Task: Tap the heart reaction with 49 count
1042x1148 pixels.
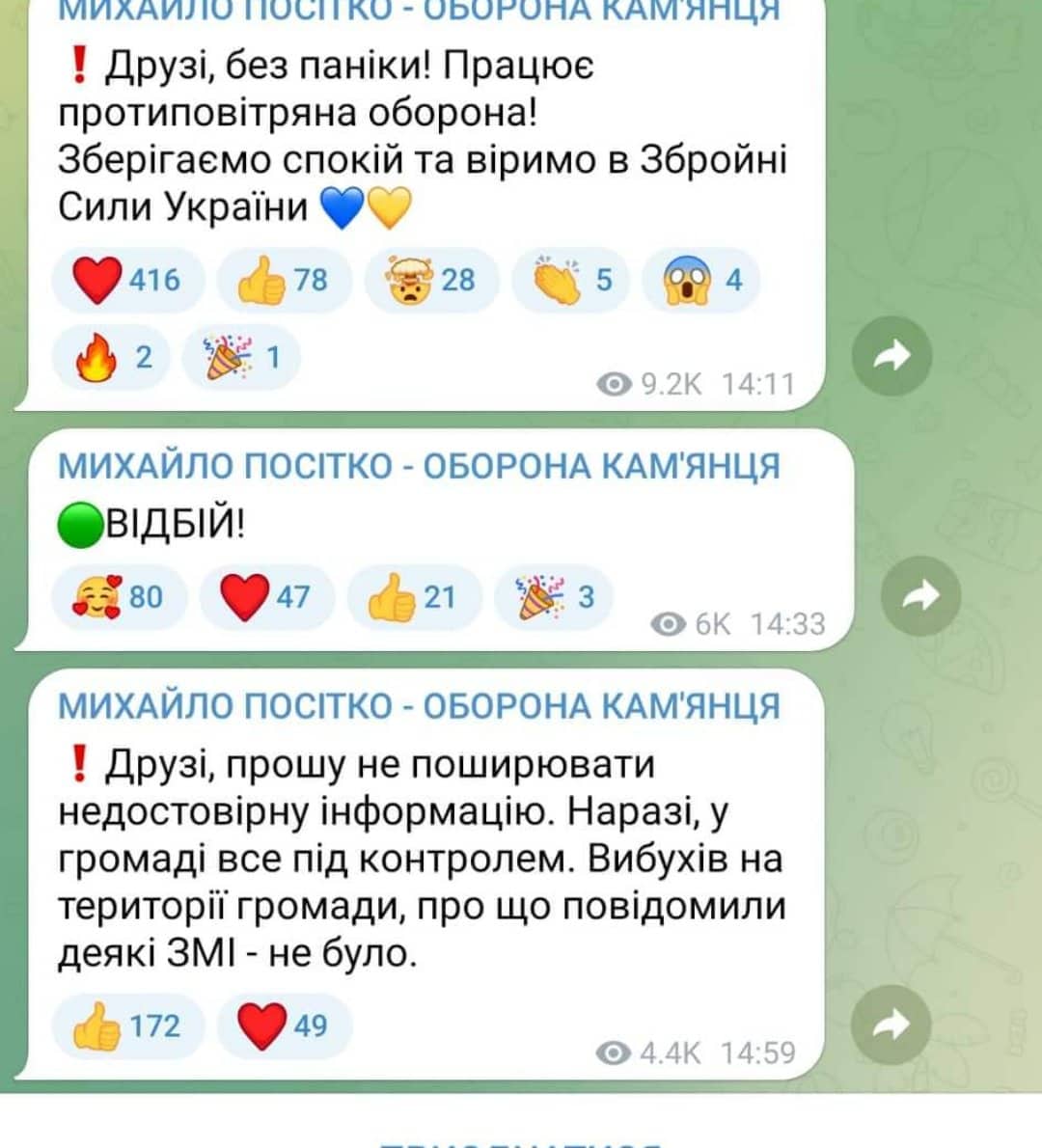Action: [284, 1025]
